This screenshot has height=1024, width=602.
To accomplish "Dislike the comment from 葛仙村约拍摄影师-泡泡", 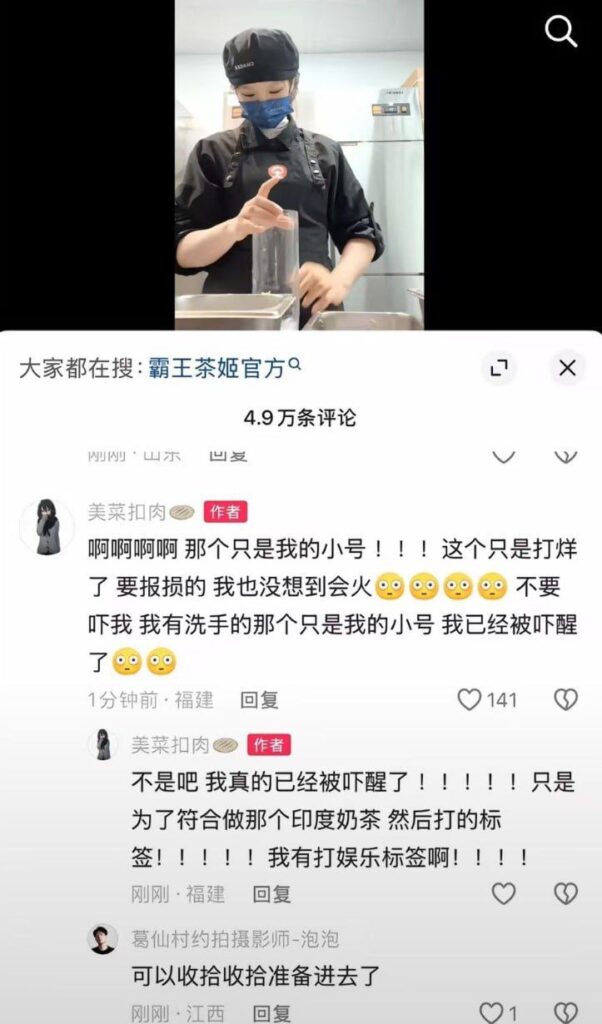I will pos(566,1011).
